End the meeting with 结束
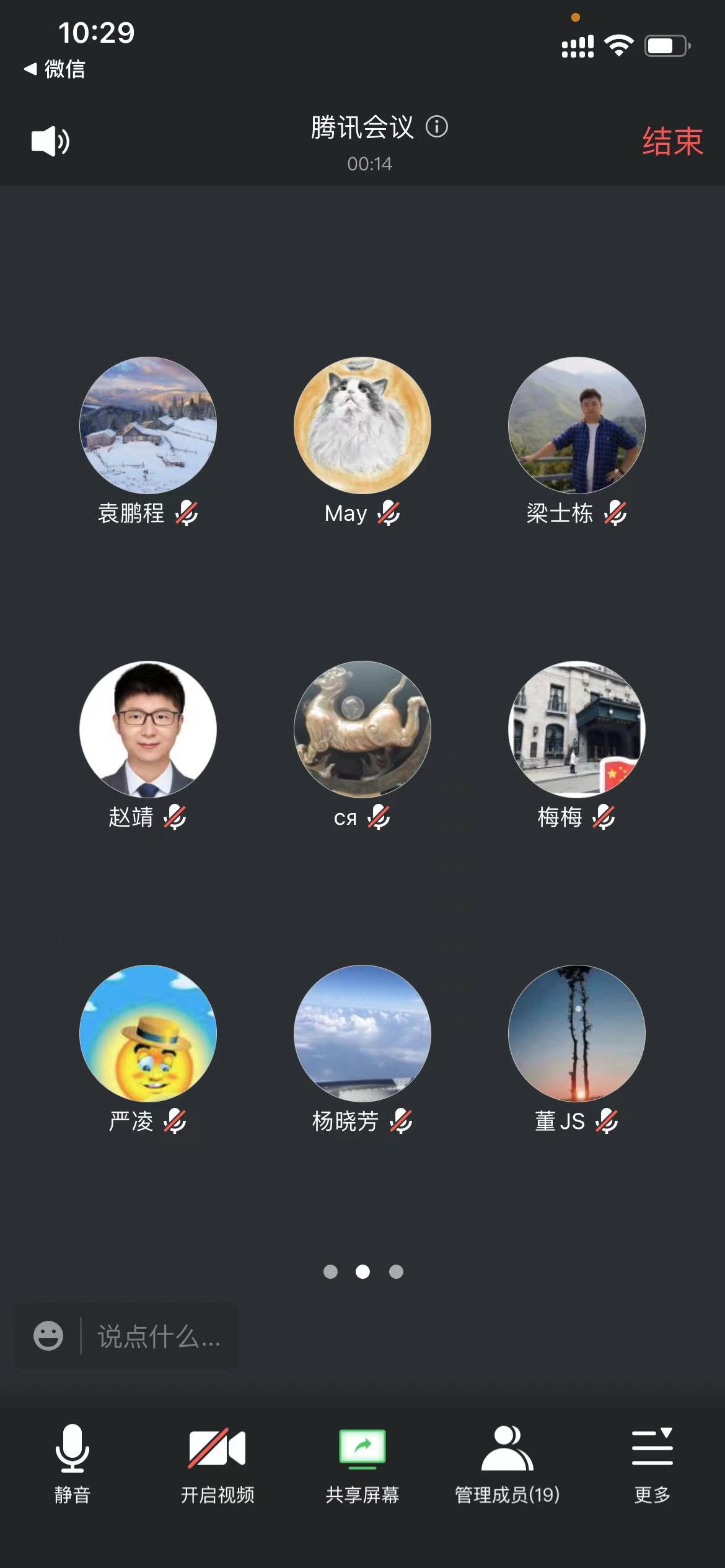Viewport: 725px width, 1568px height. click(672, 141)
